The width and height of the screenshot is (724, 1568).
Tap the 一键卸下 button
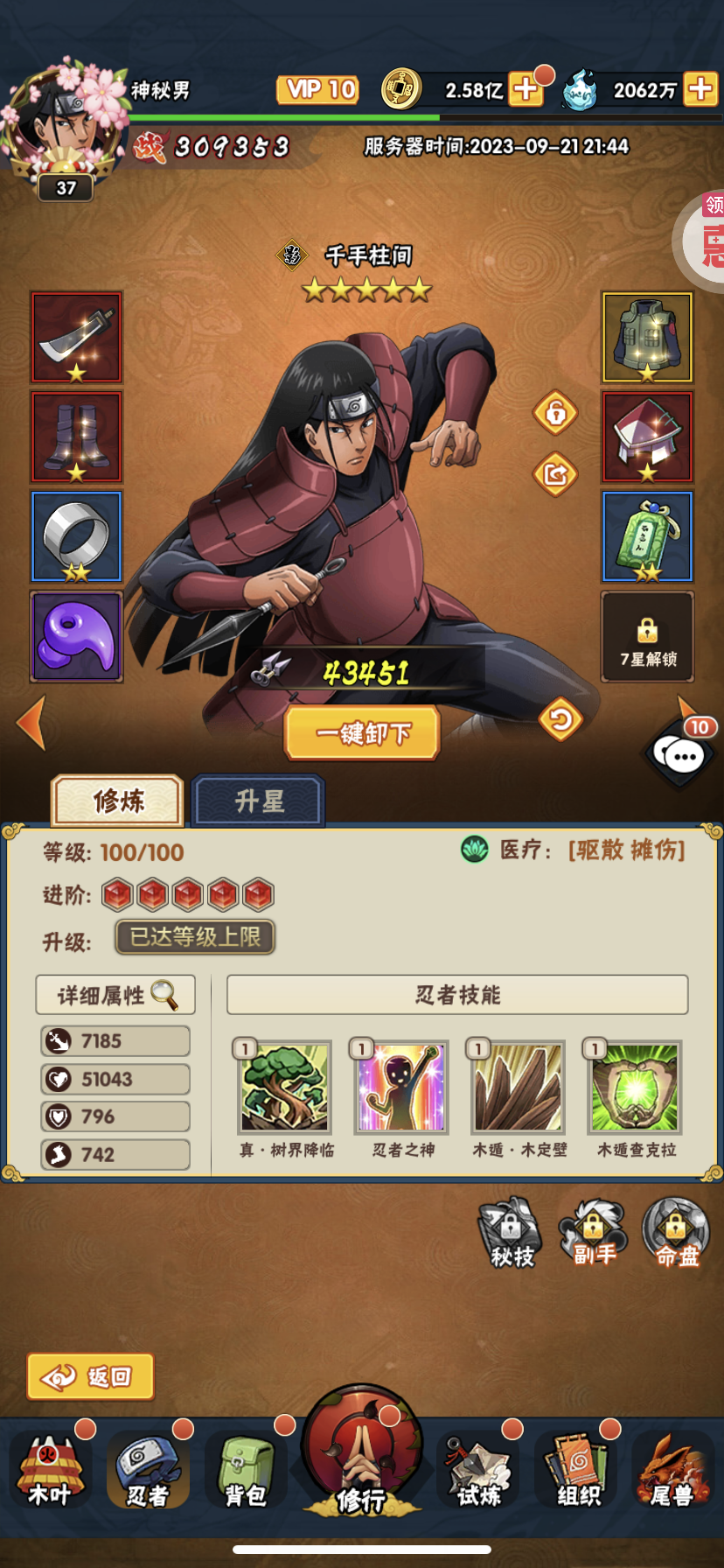362,732
